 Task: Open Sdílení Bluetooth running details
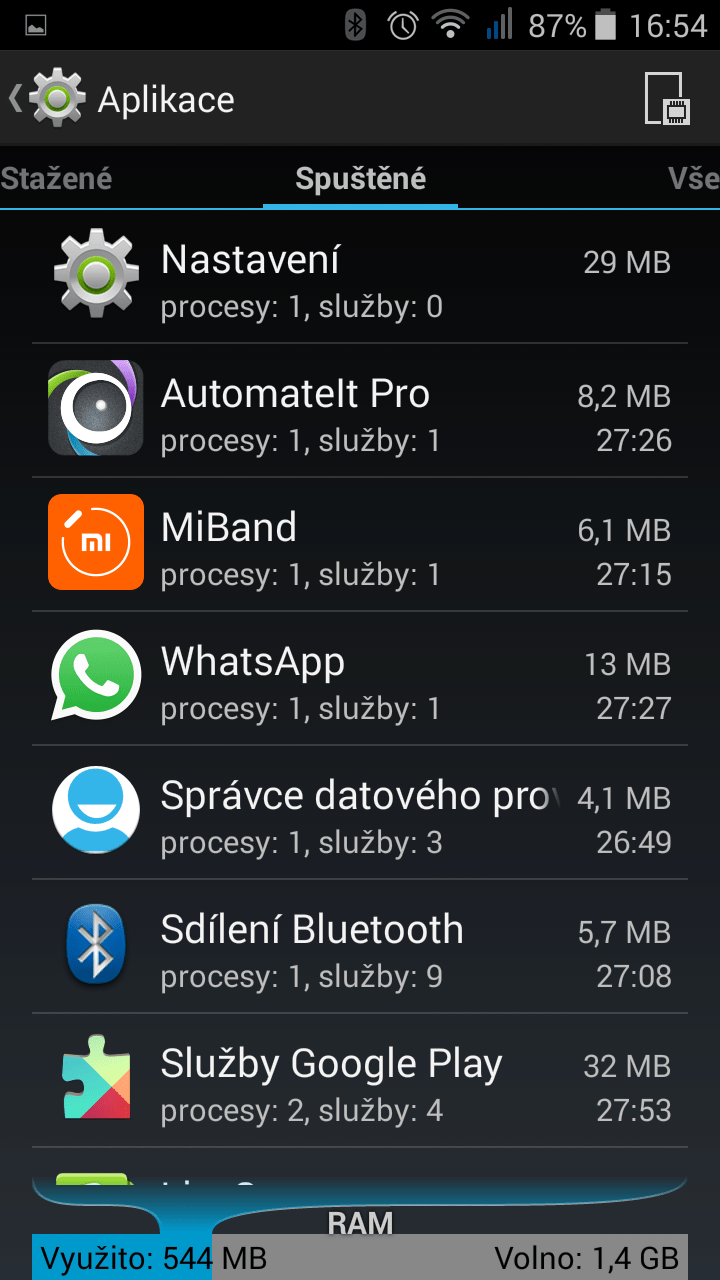360,947
